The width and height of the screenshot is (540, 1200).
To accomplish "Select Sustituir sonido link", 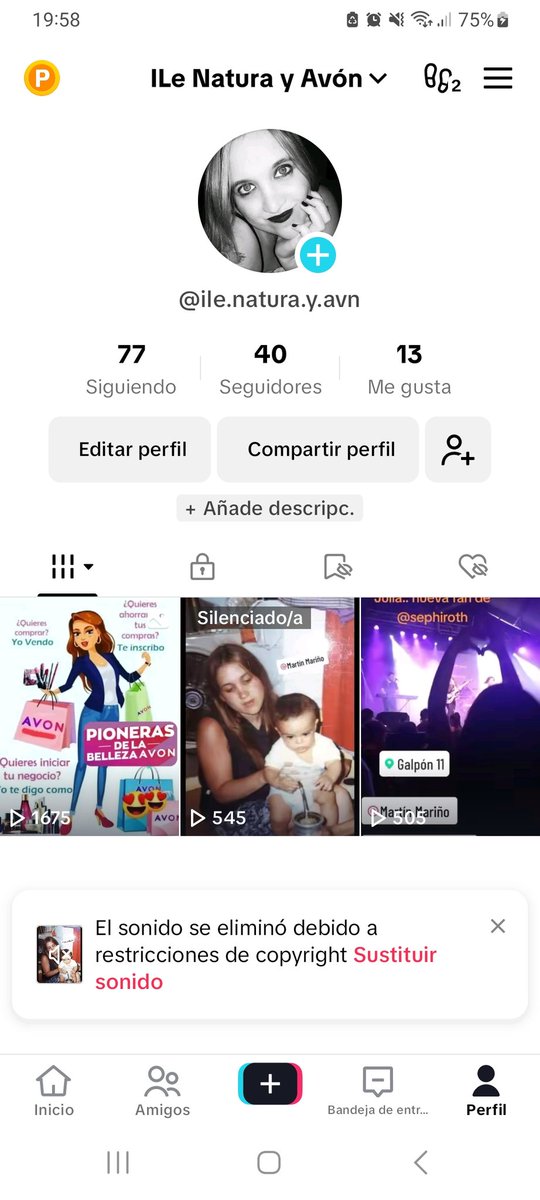I will click(266, 968).
